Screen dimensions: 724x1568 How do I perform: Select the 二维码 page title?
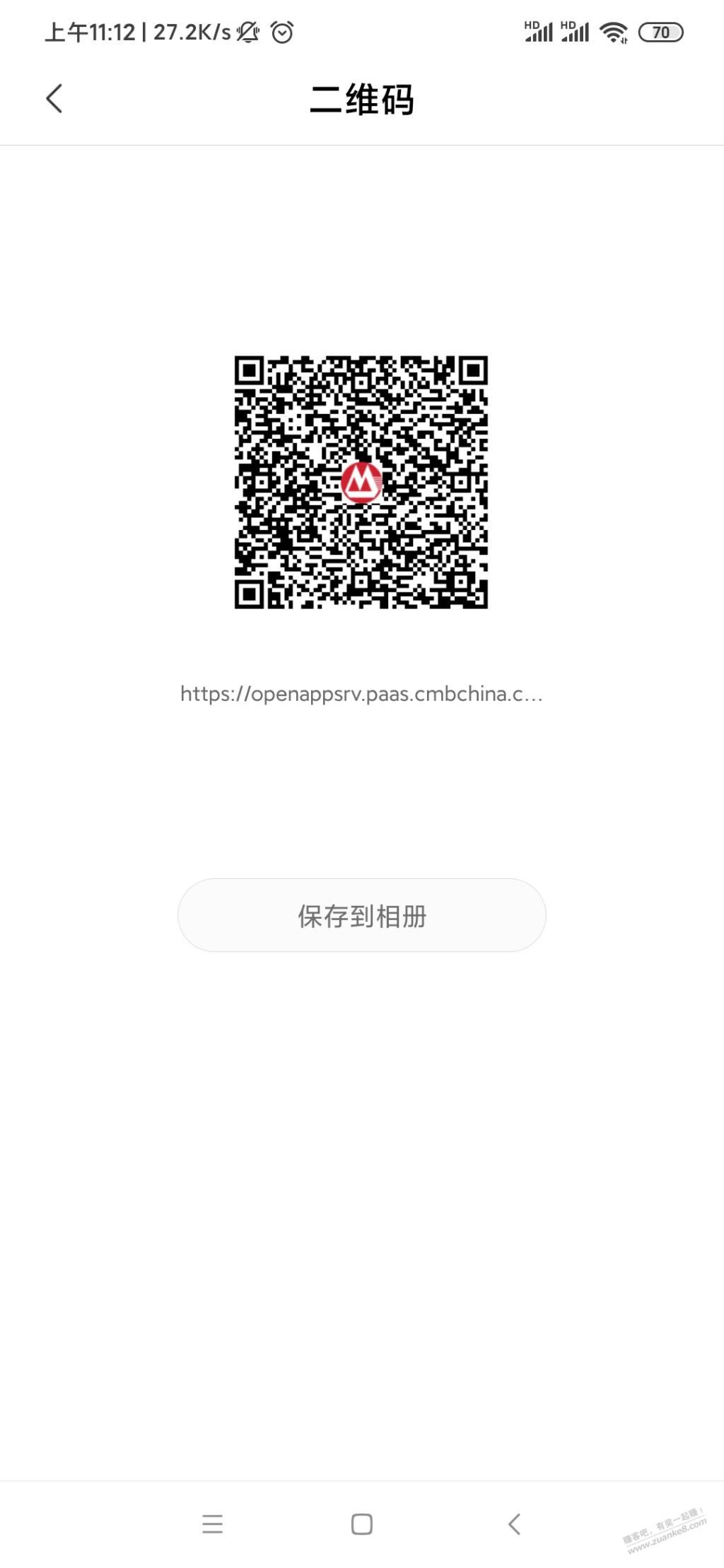pos(362,100)
